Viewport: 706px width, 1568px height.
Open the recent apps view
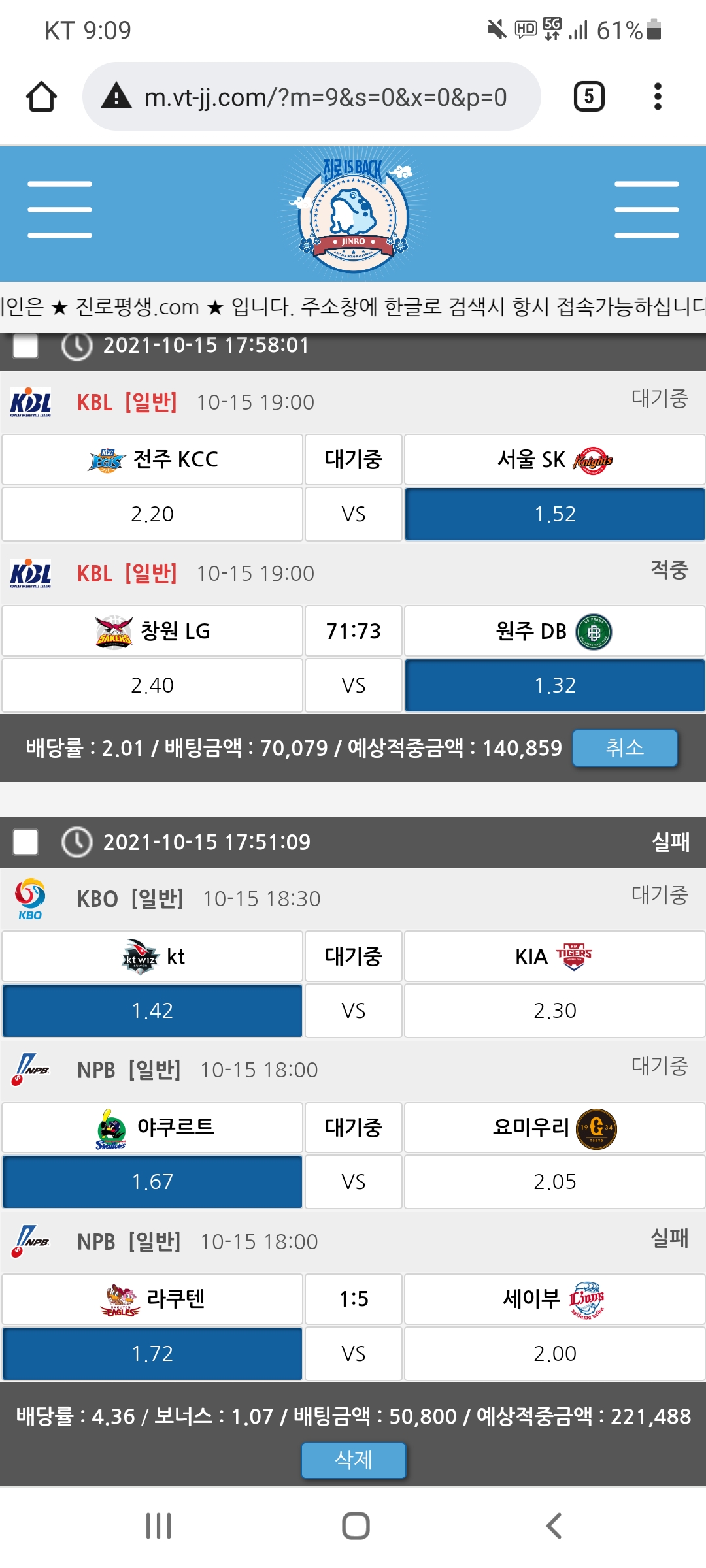pyautogui.click(x=158, y=1526)
